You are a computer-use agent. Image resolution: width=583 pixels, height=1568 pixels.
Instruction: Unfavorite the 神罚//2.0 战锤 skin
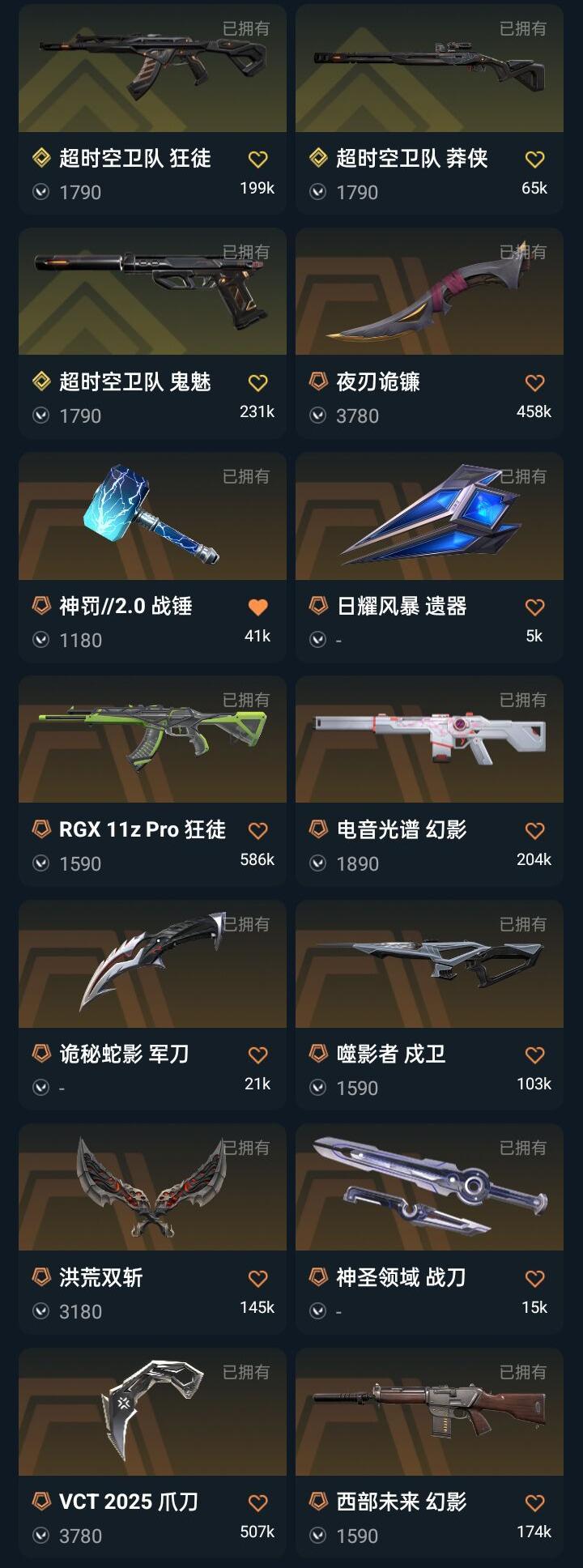(x=257, y=606)
